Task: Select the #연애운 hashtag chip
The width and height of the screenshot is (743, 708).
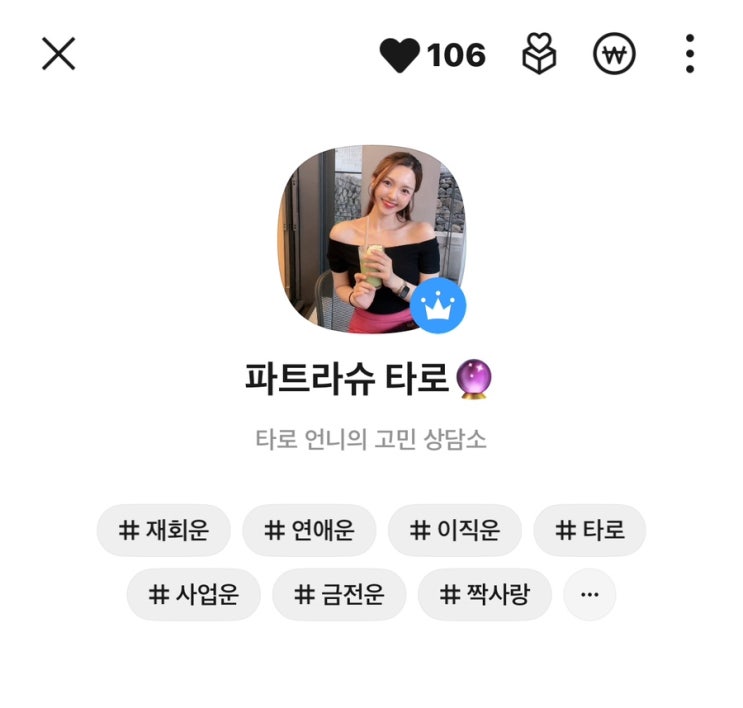Action: 309,531
